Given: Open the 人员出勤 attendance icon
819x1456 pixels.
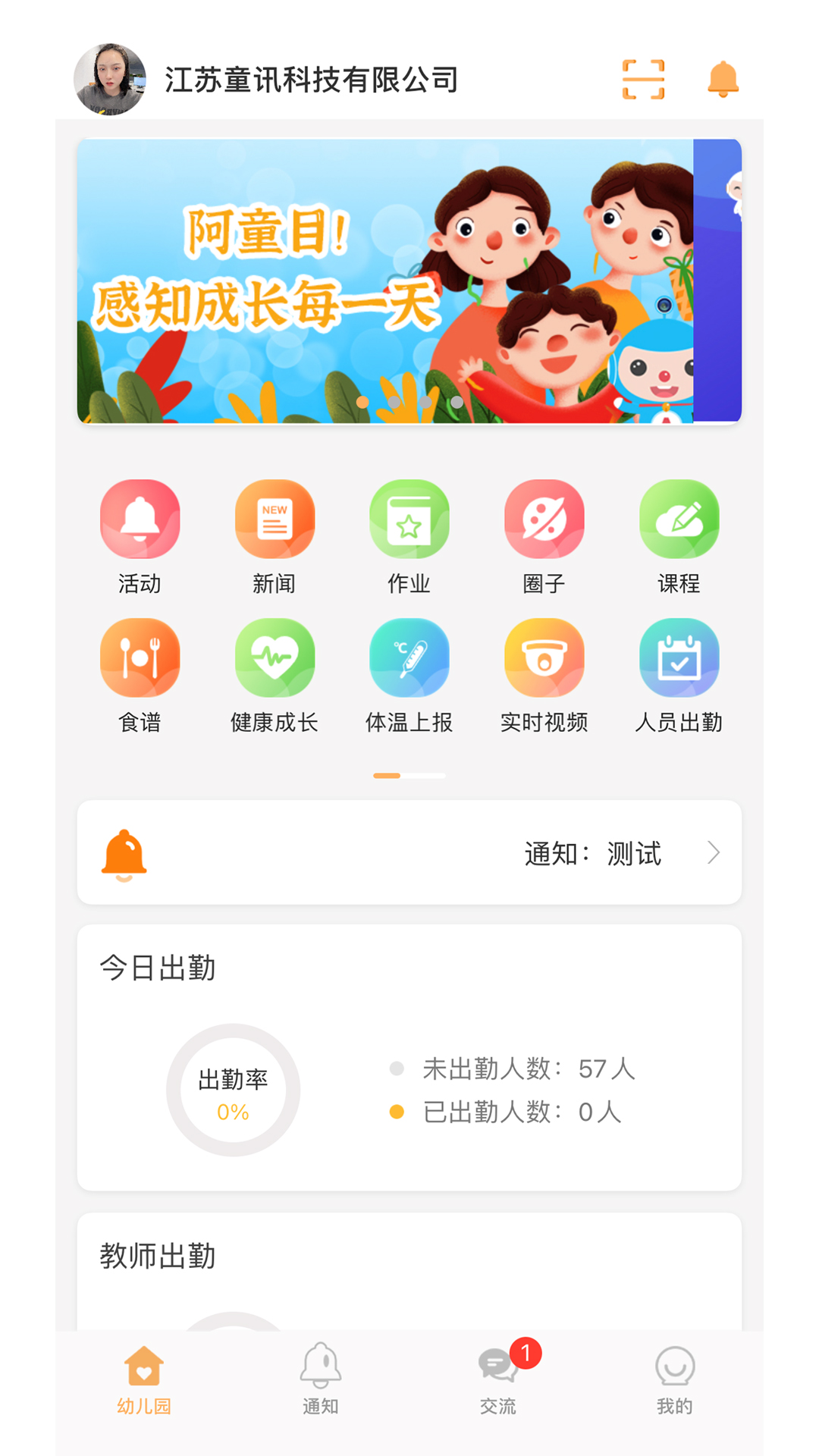Looking at the screenshot, I should pos(679,658).
